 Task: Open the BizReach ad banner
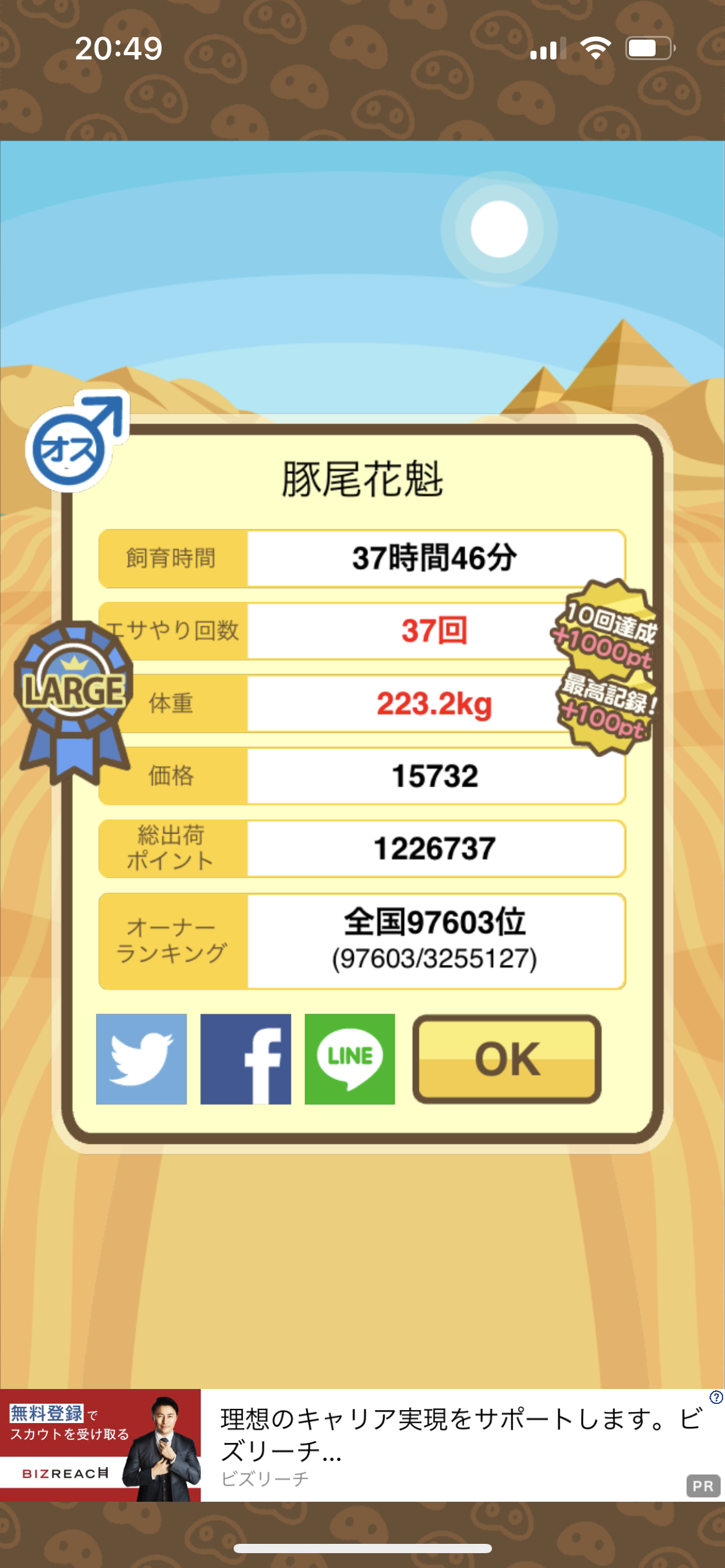(x=362, y=1445)
